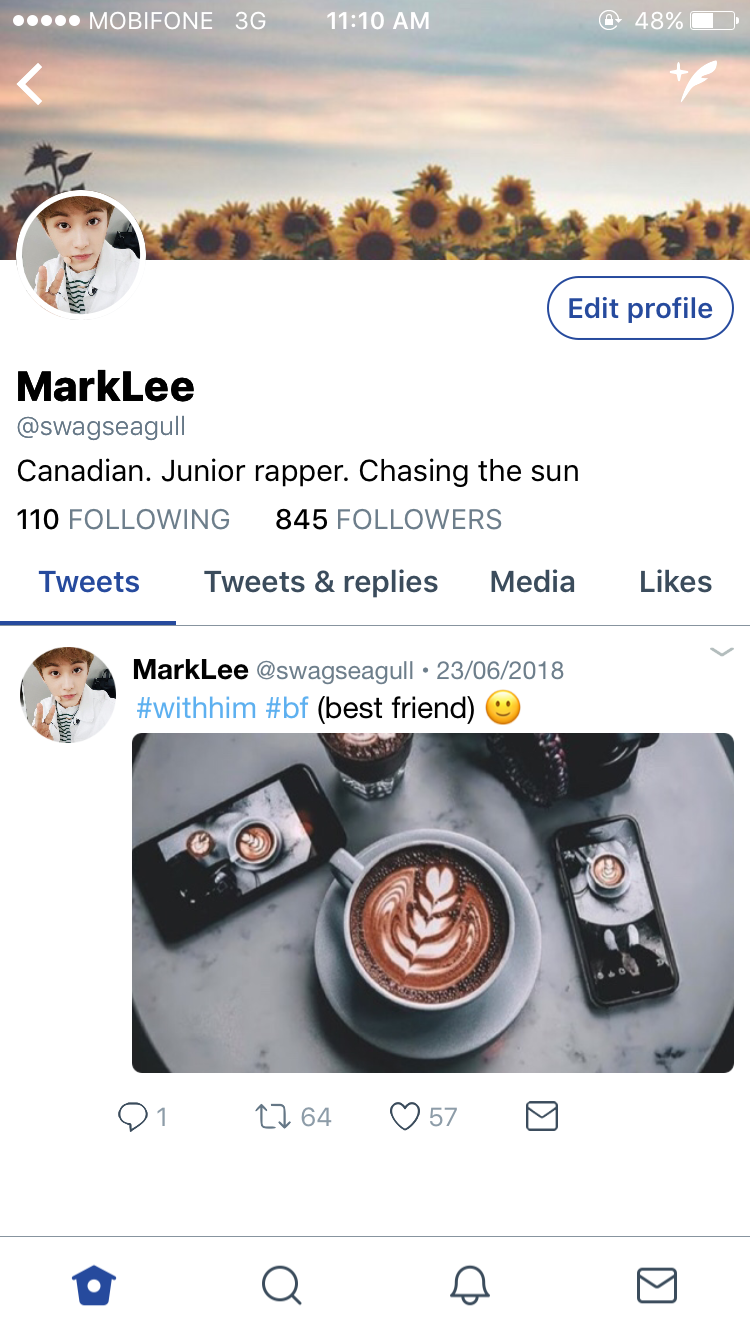
Task: Switch to the Tweets & replies tab
Action: coord(321,582)
